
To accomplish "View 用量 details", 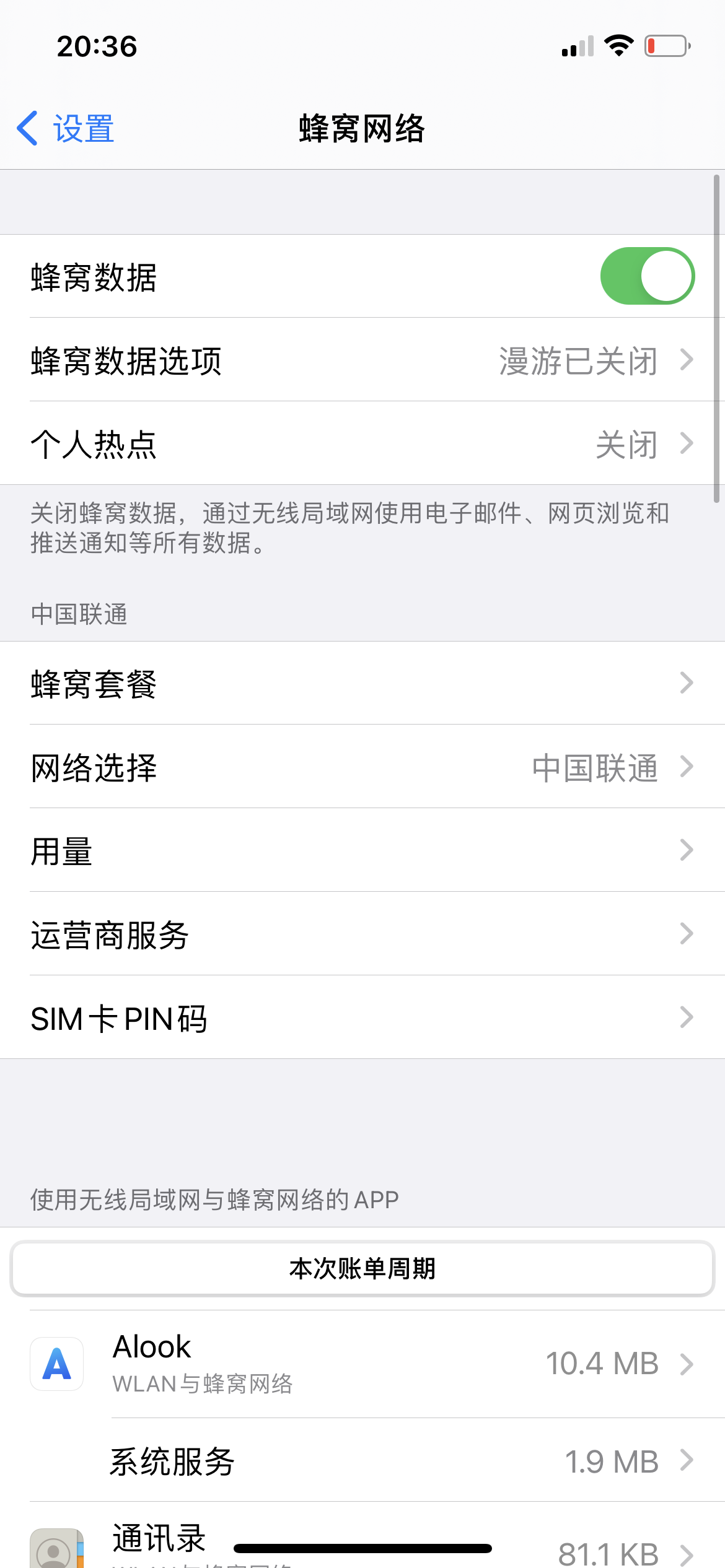I will [x=362, y=851].
